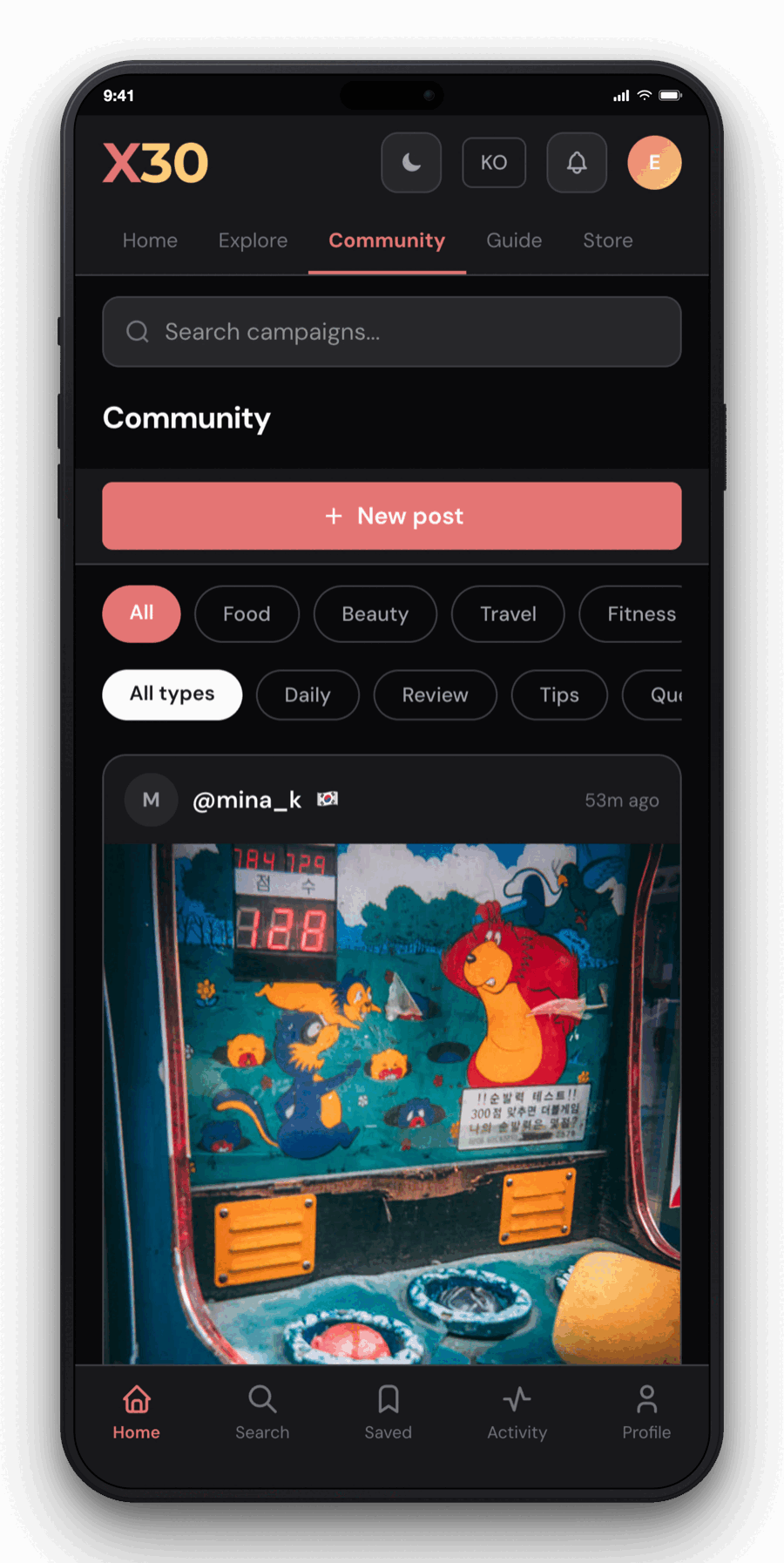Select the Home top tab

(150, 240)
